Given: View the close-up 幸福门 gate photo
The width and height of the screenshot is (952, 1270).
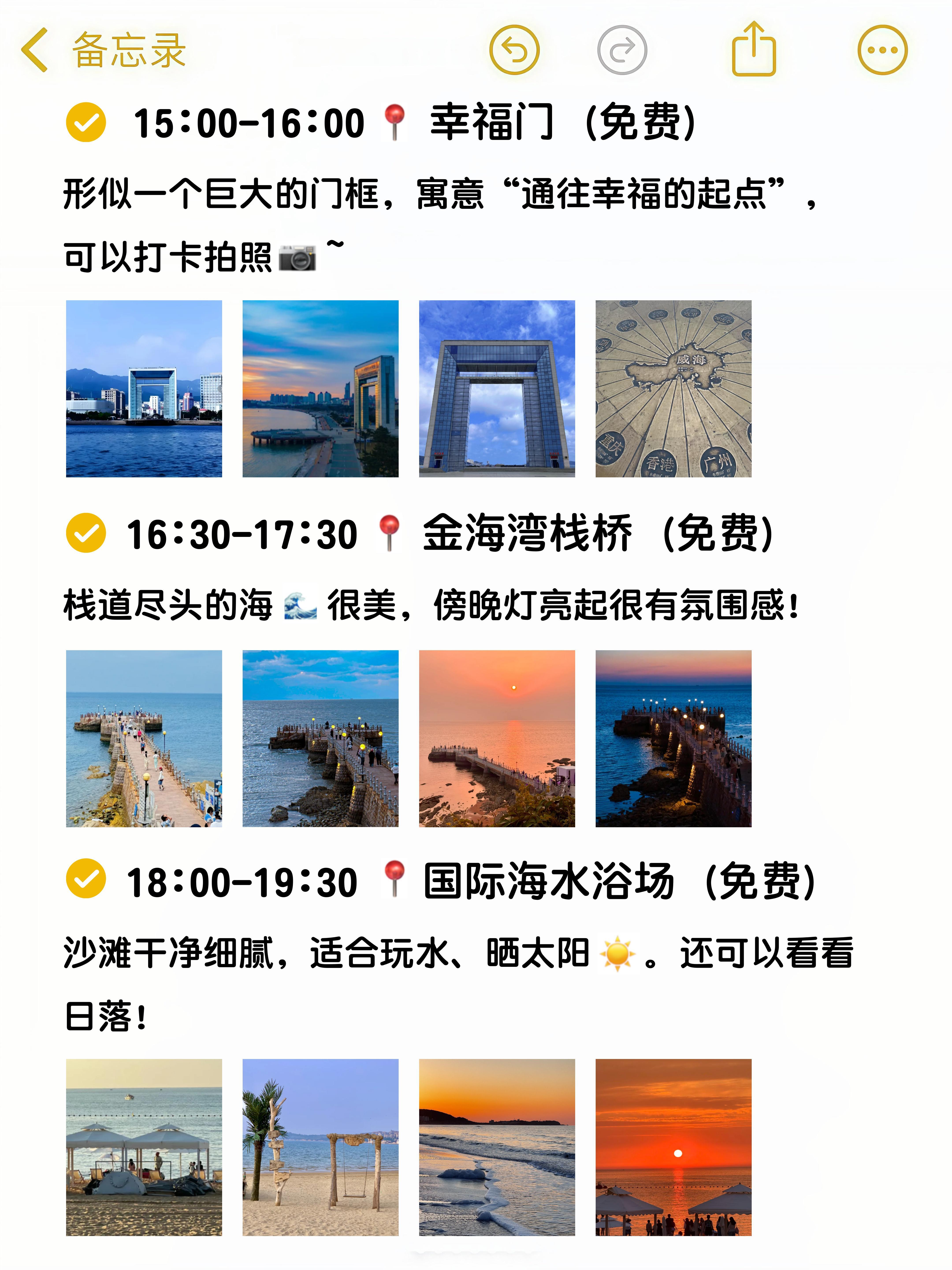Looking at the screenshot, I should (497, 389).
